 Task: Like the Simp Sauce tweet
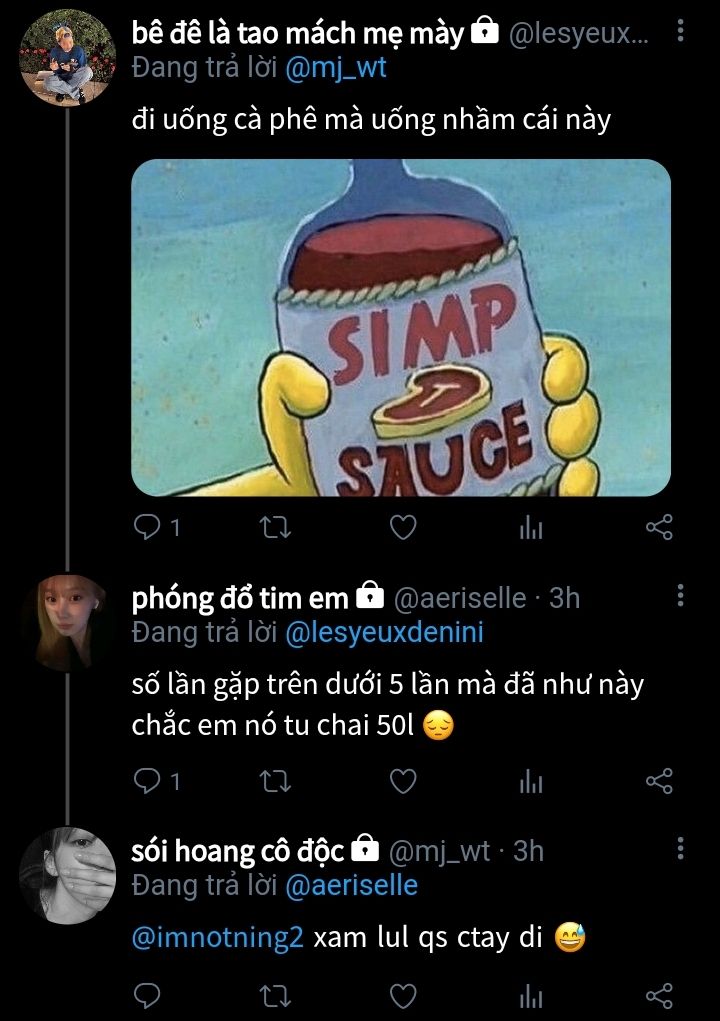coord(402,527)
